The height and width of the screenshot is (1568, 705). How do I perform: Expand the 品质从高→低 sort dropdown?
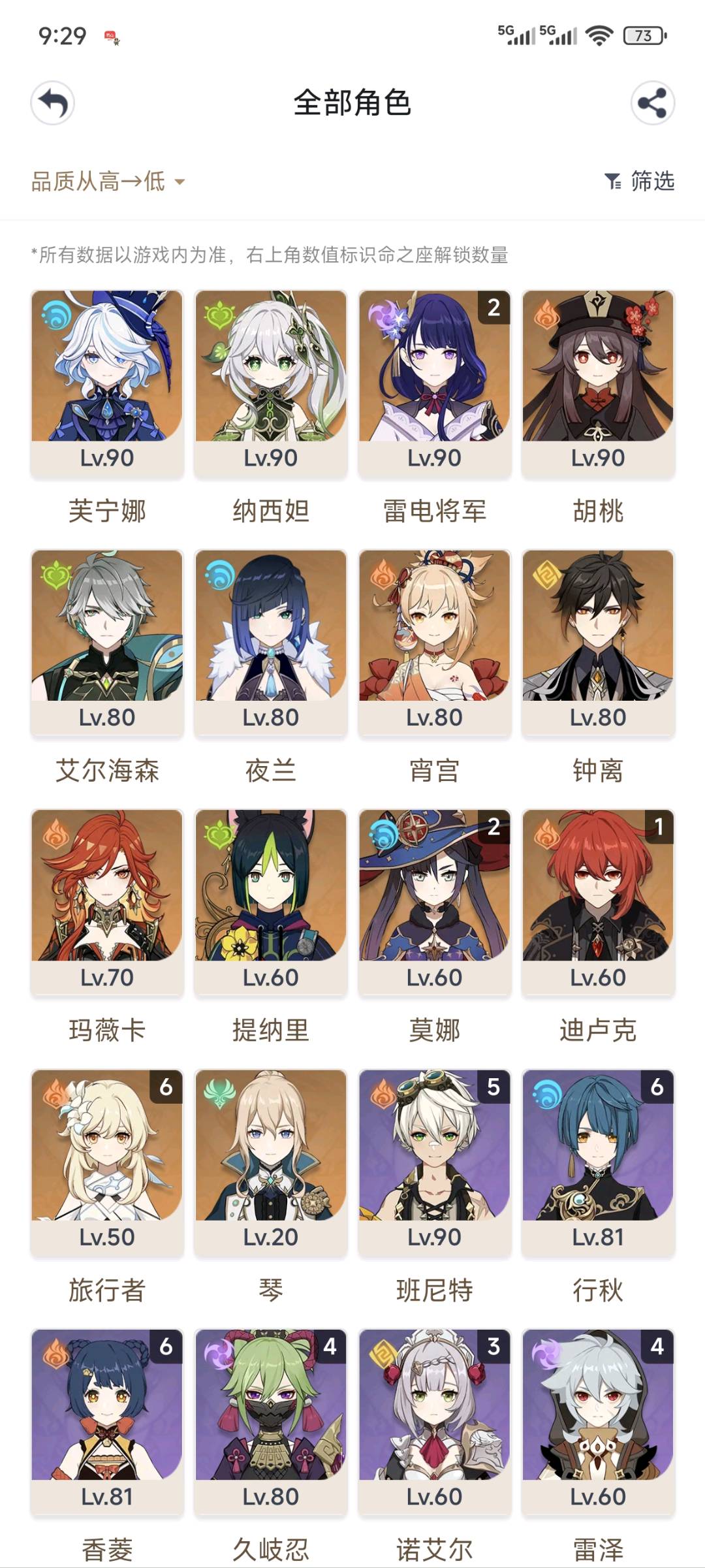[x=108, y=182]
